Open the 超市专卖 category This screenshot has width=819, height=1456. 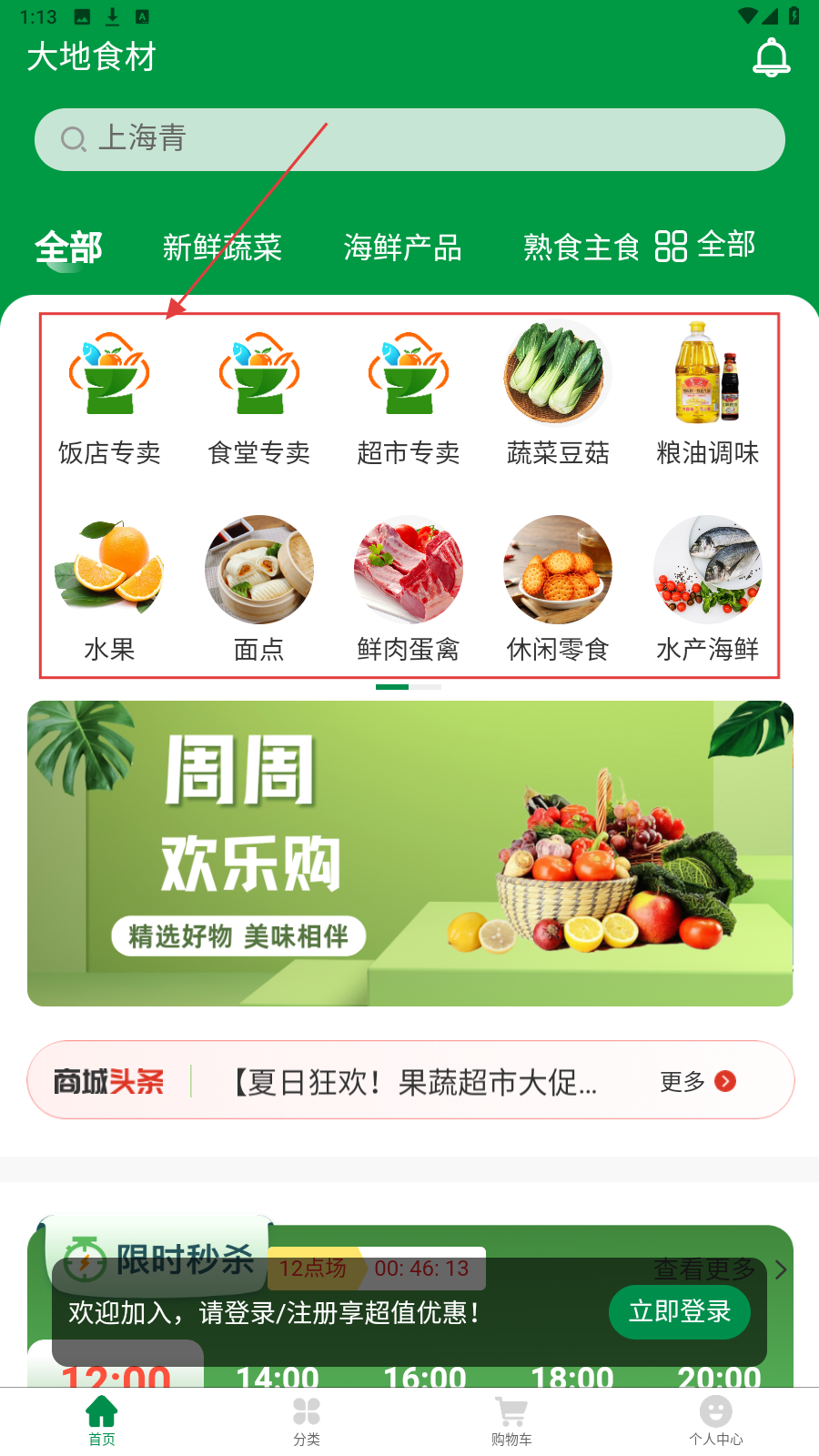click(409, 398)
